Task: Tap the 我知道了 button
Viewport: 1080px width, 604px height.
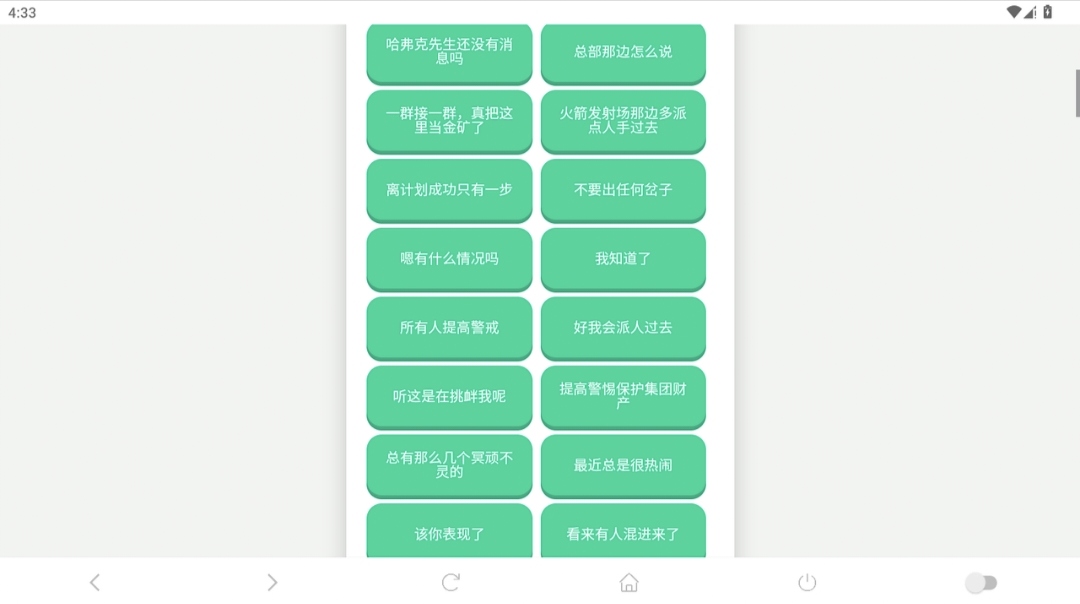Action: pos(623,259)
